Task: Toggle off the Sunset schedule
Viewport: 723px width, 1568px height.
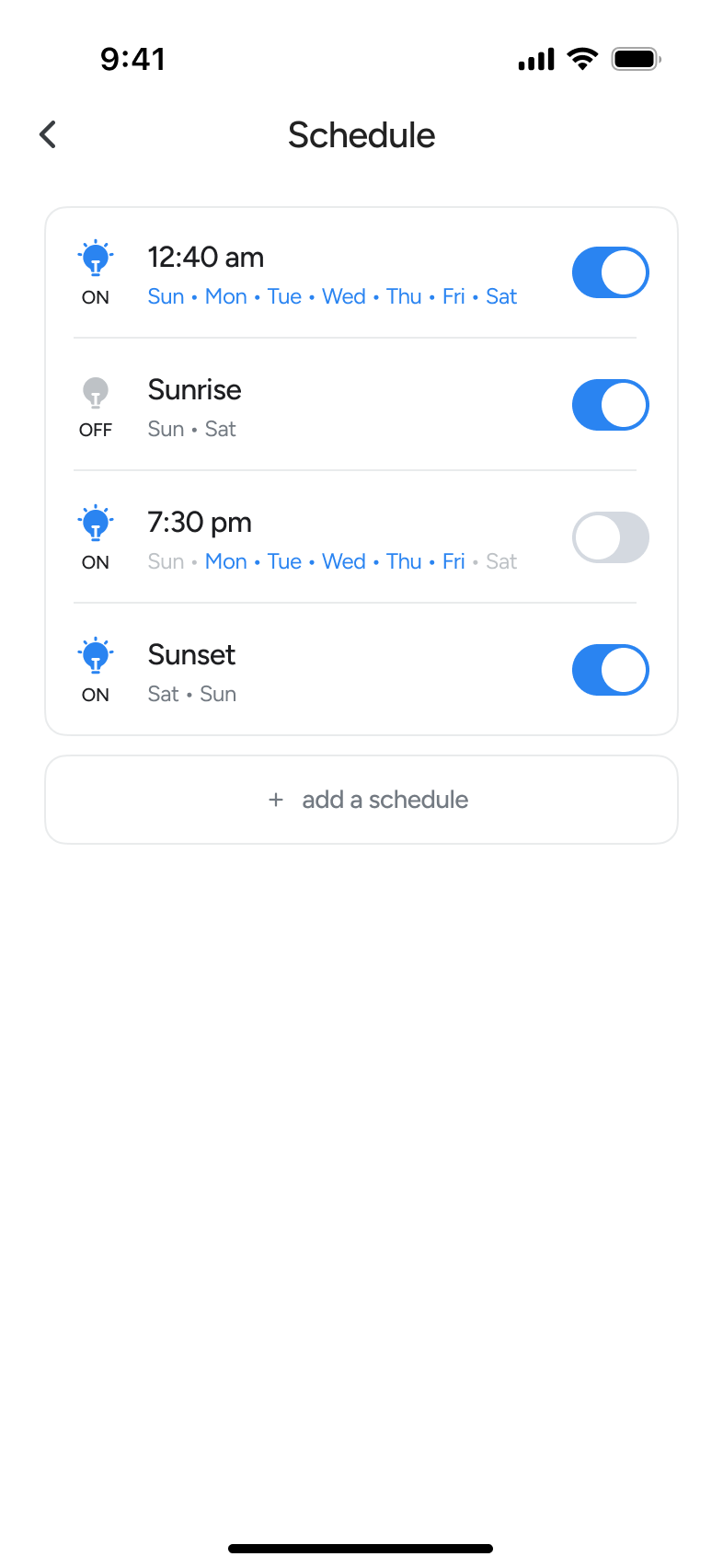Action: click(x=610, y=670)
